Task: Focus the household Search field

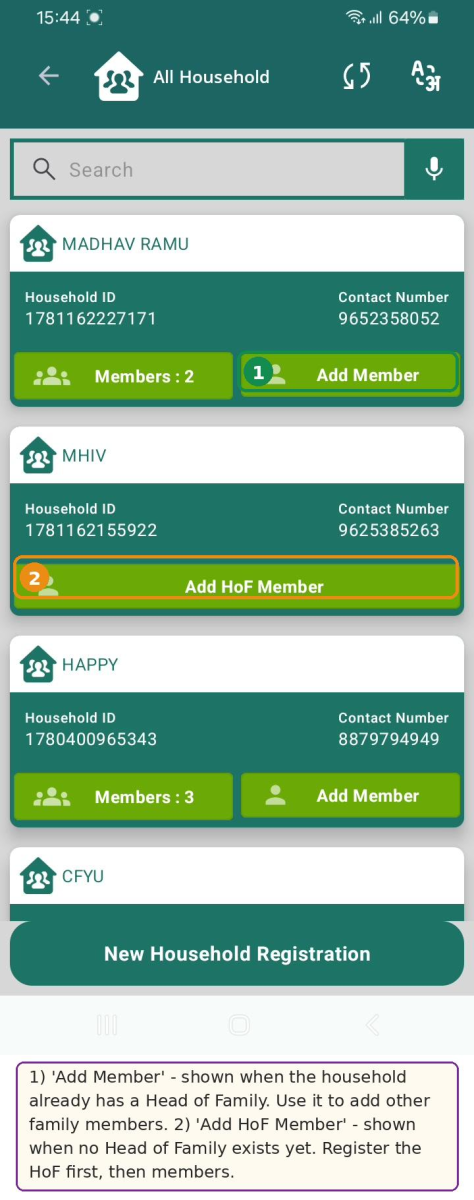Action: click(x=208, y=169)
